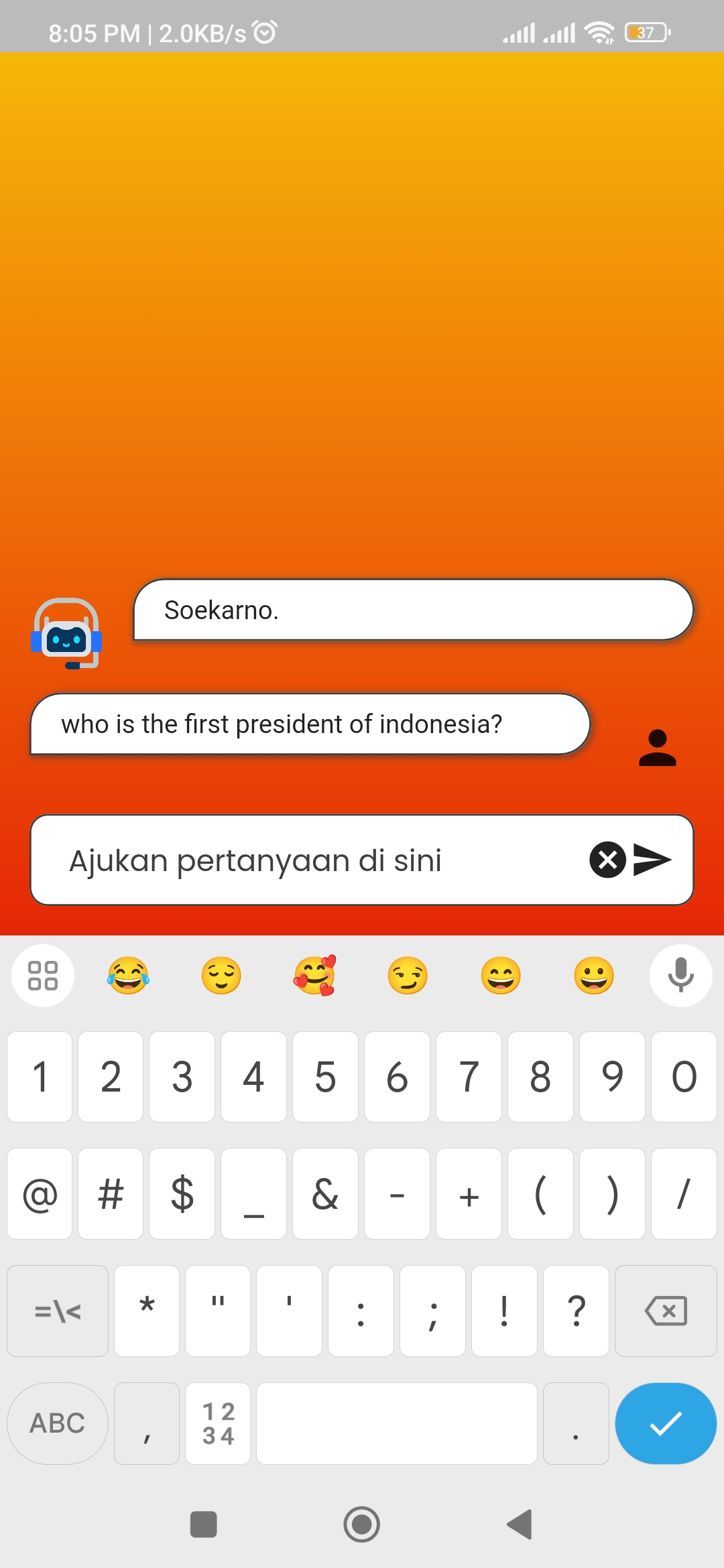Screen dimensions: 724x1568
Task: Go back with system back button
Action: click(x=520, y=1524)
